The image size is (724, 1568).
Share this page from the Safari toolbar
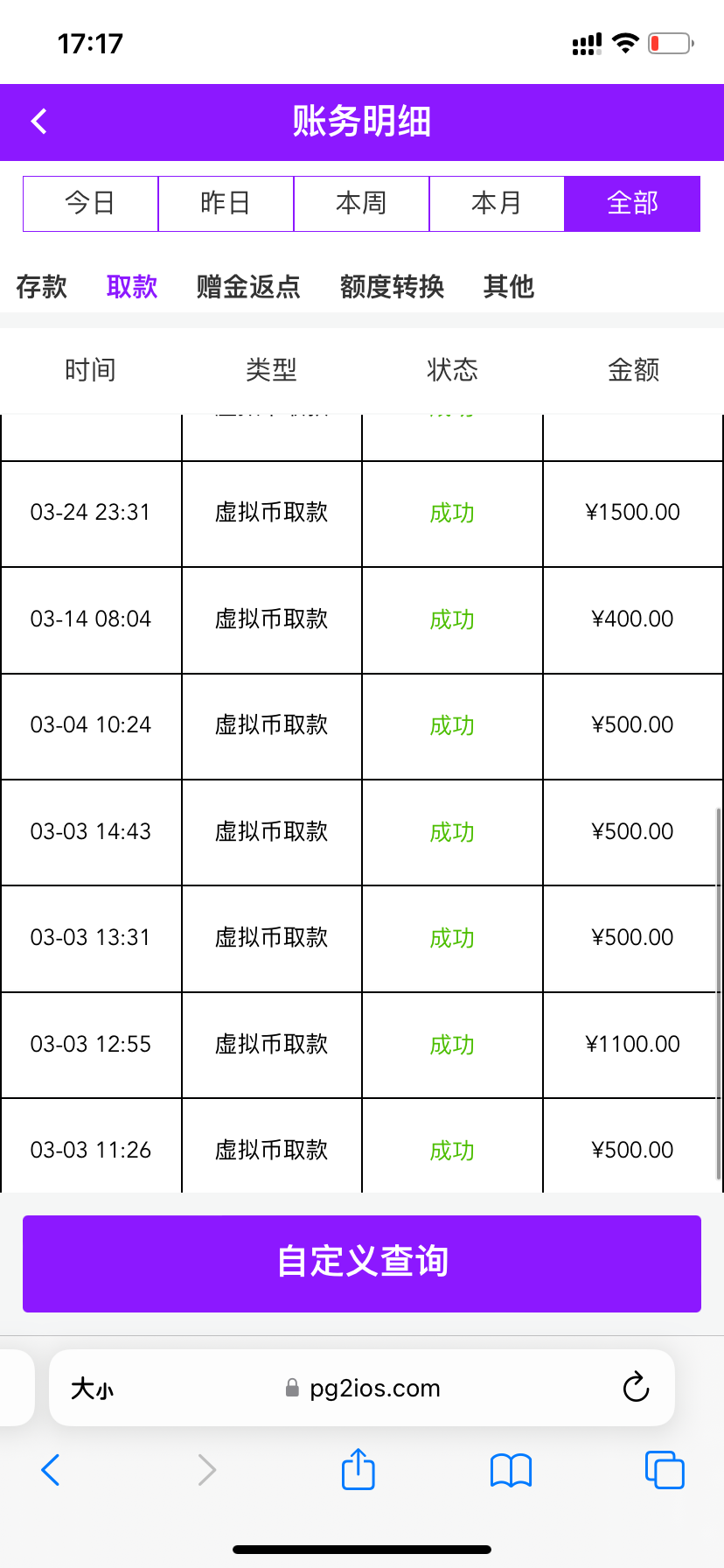pos(358,1469)
